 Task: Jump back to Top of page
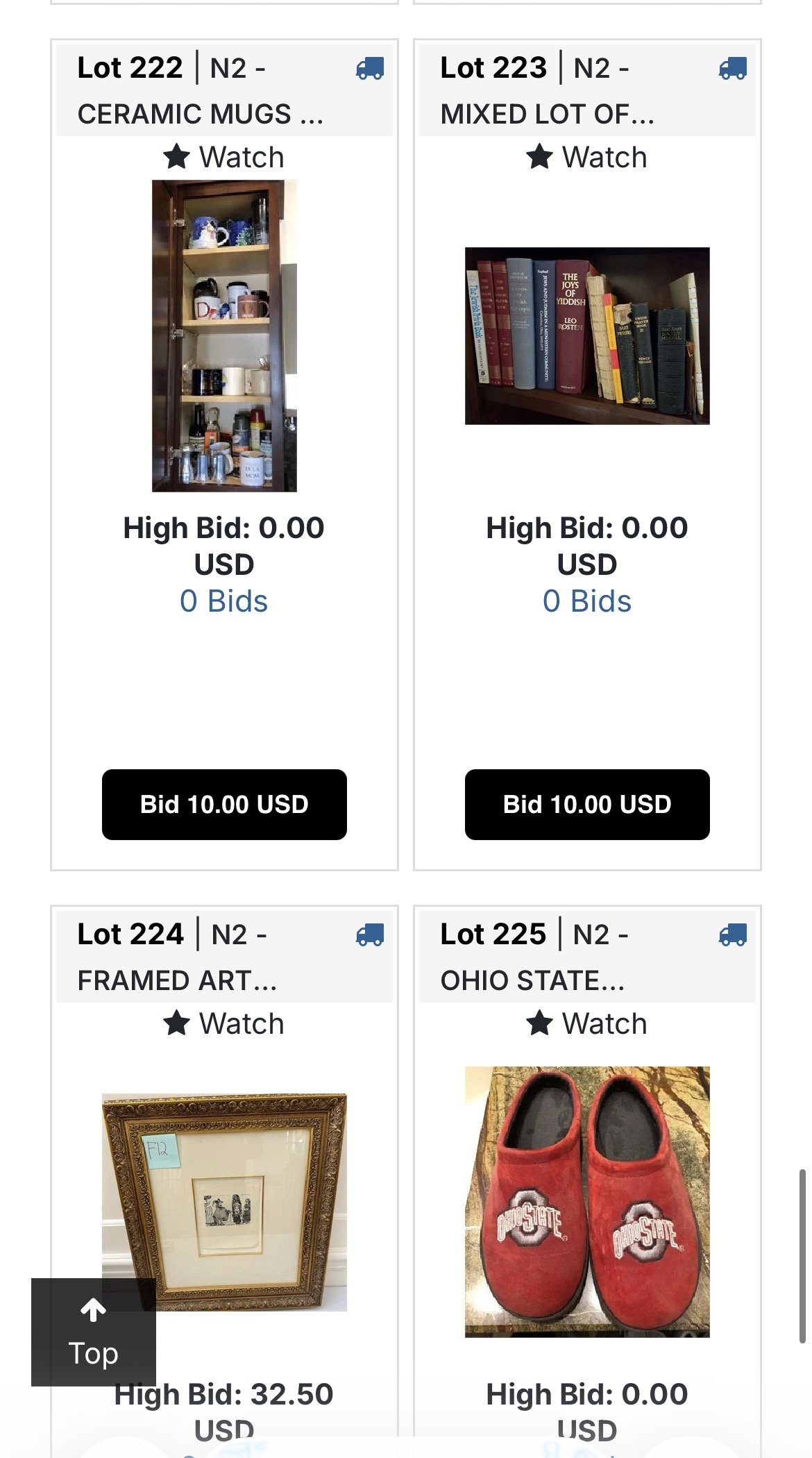(94, 1332)
